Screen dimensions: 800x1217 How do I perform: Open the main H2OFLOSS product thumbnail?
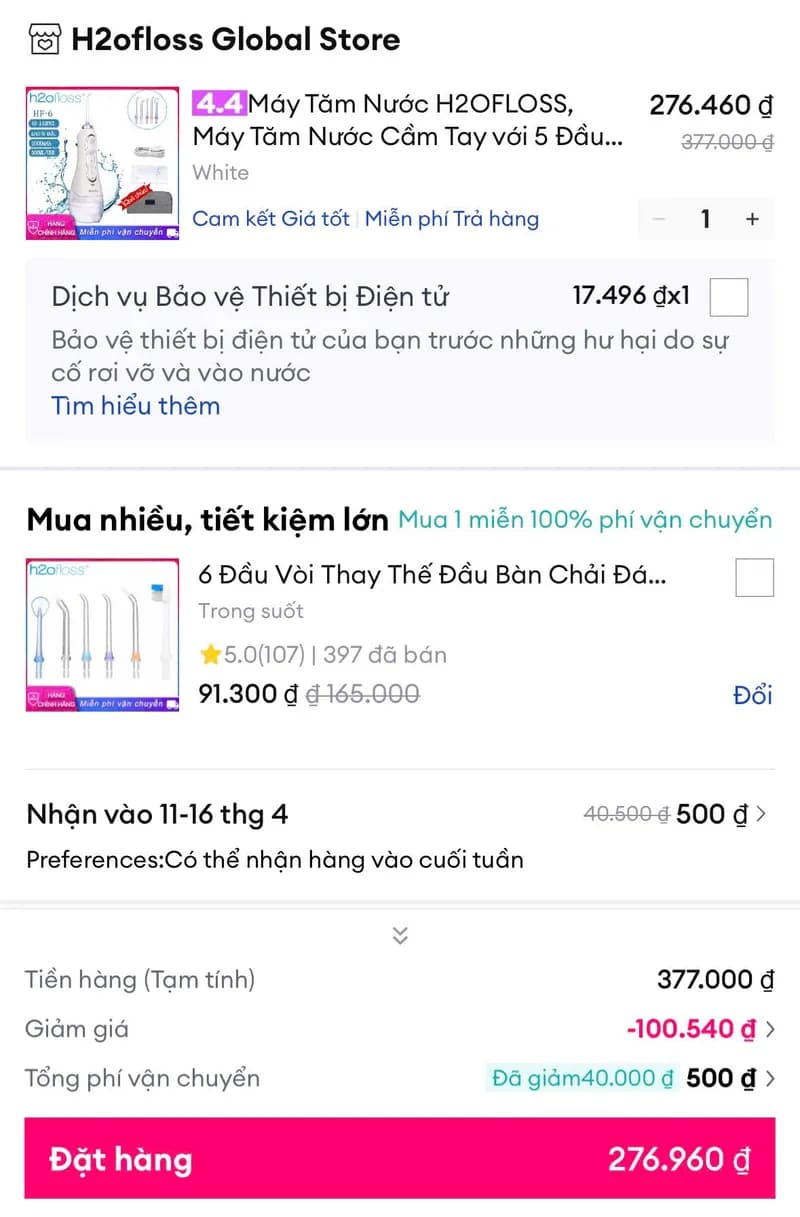coord(102,162)
